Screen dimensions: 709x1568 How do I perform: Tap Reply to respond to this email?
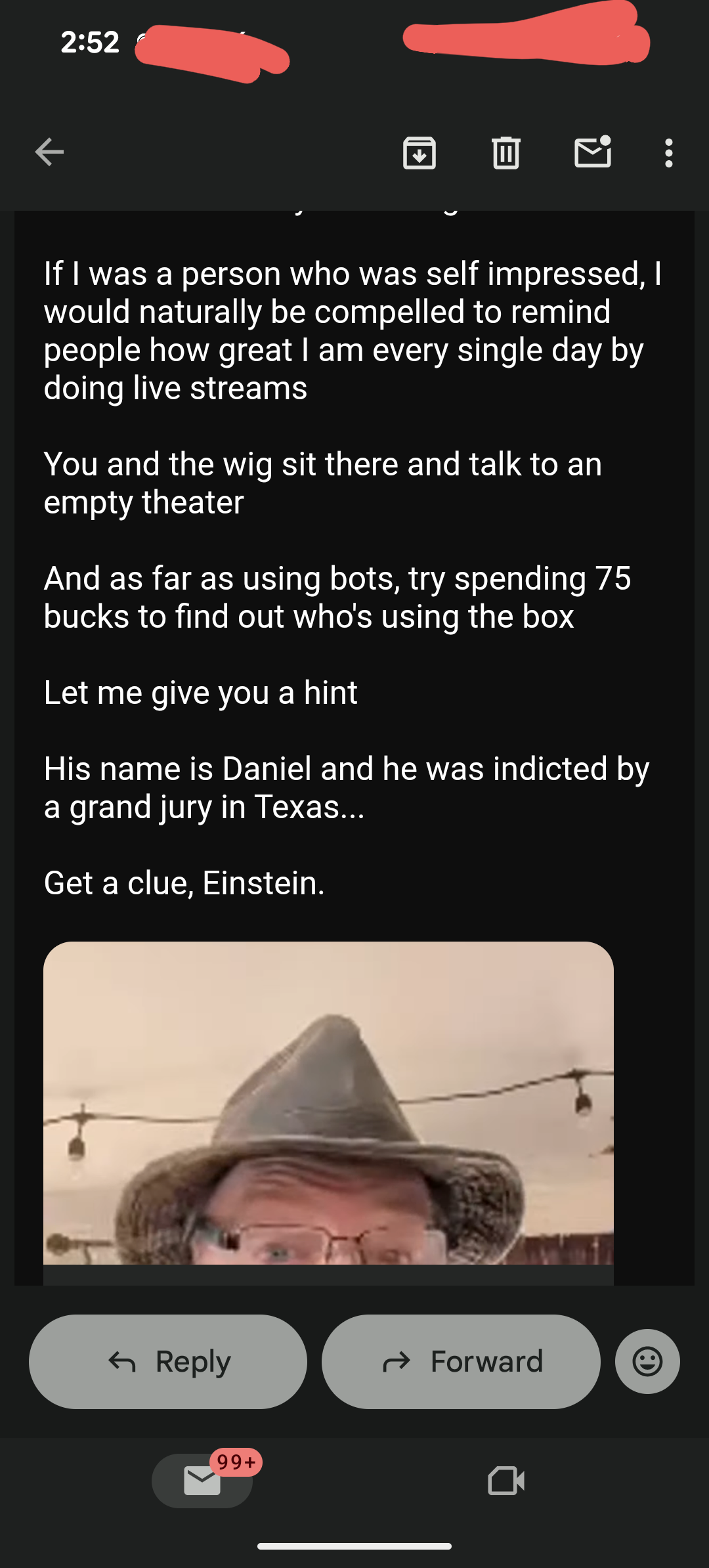[x=168, y=1361]
